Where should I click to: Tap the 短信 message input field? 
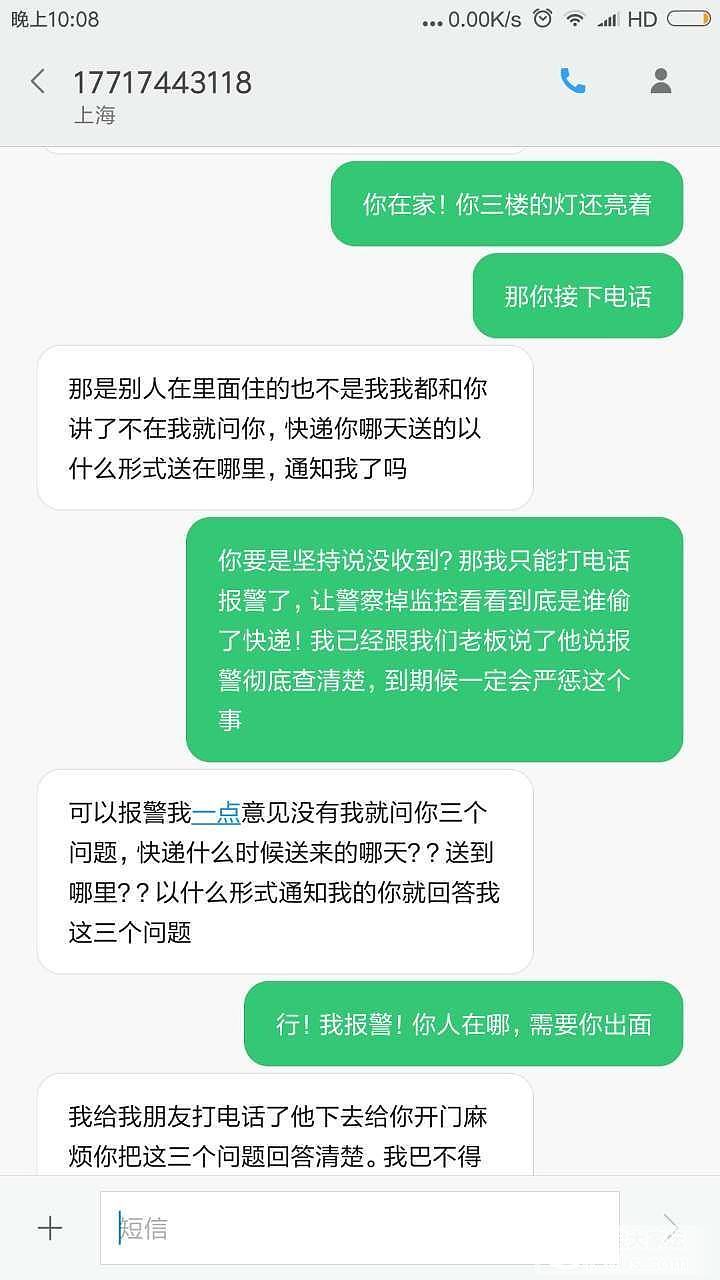click(360, 1227)
